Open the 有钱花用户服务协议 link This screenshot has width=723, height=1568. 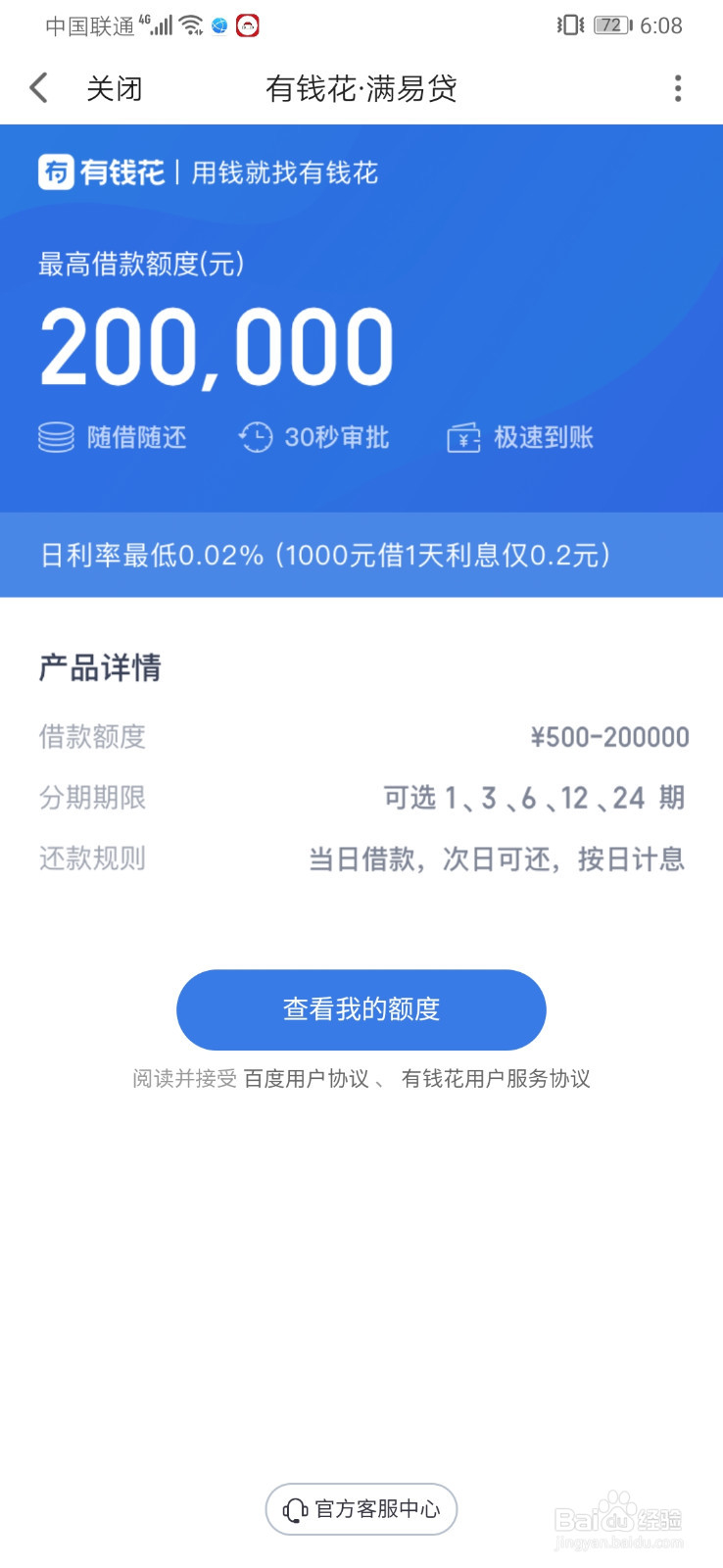click(x=497, y=1079)
